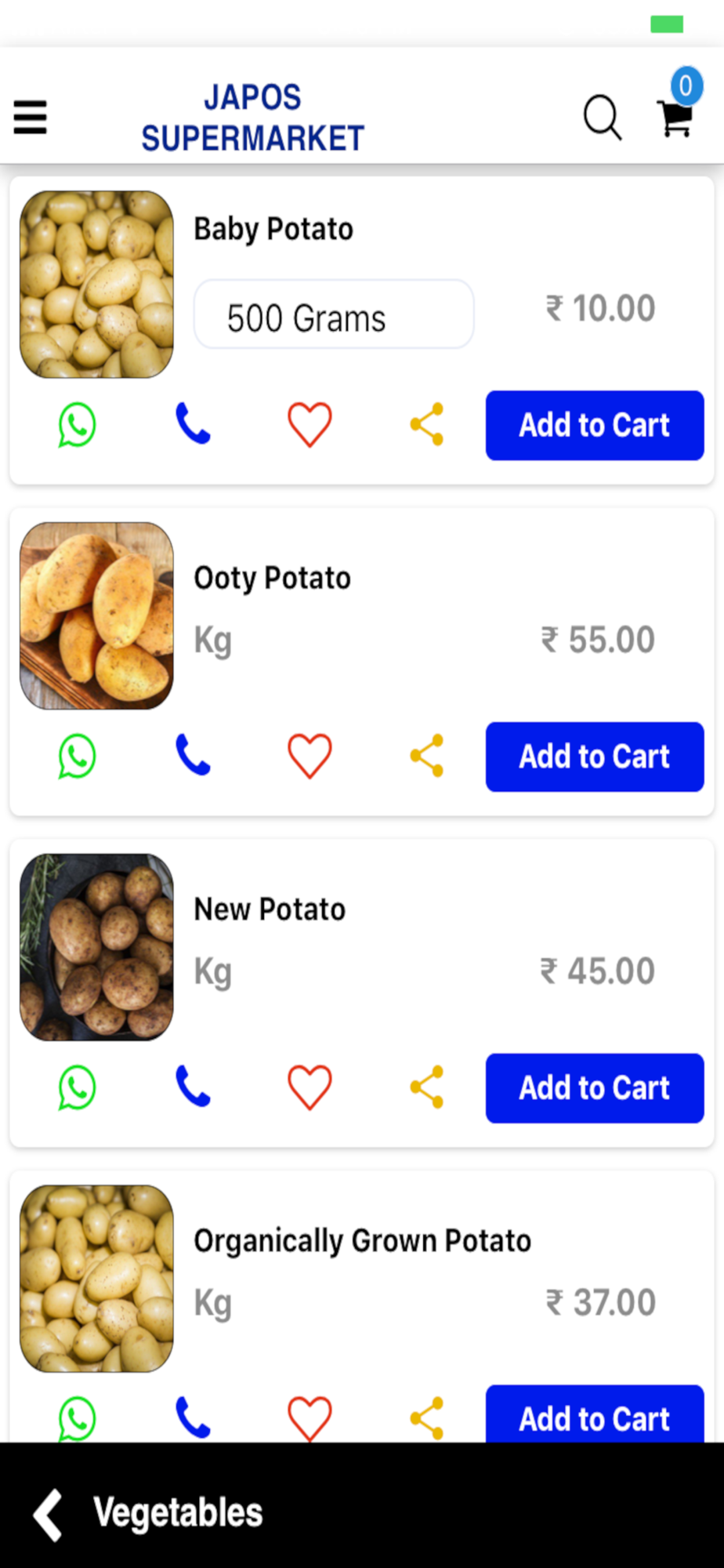Like Ooty Potato with the heart
Image resolution: width=724 pixels, height=1568 pixels.
coord(310,756)
